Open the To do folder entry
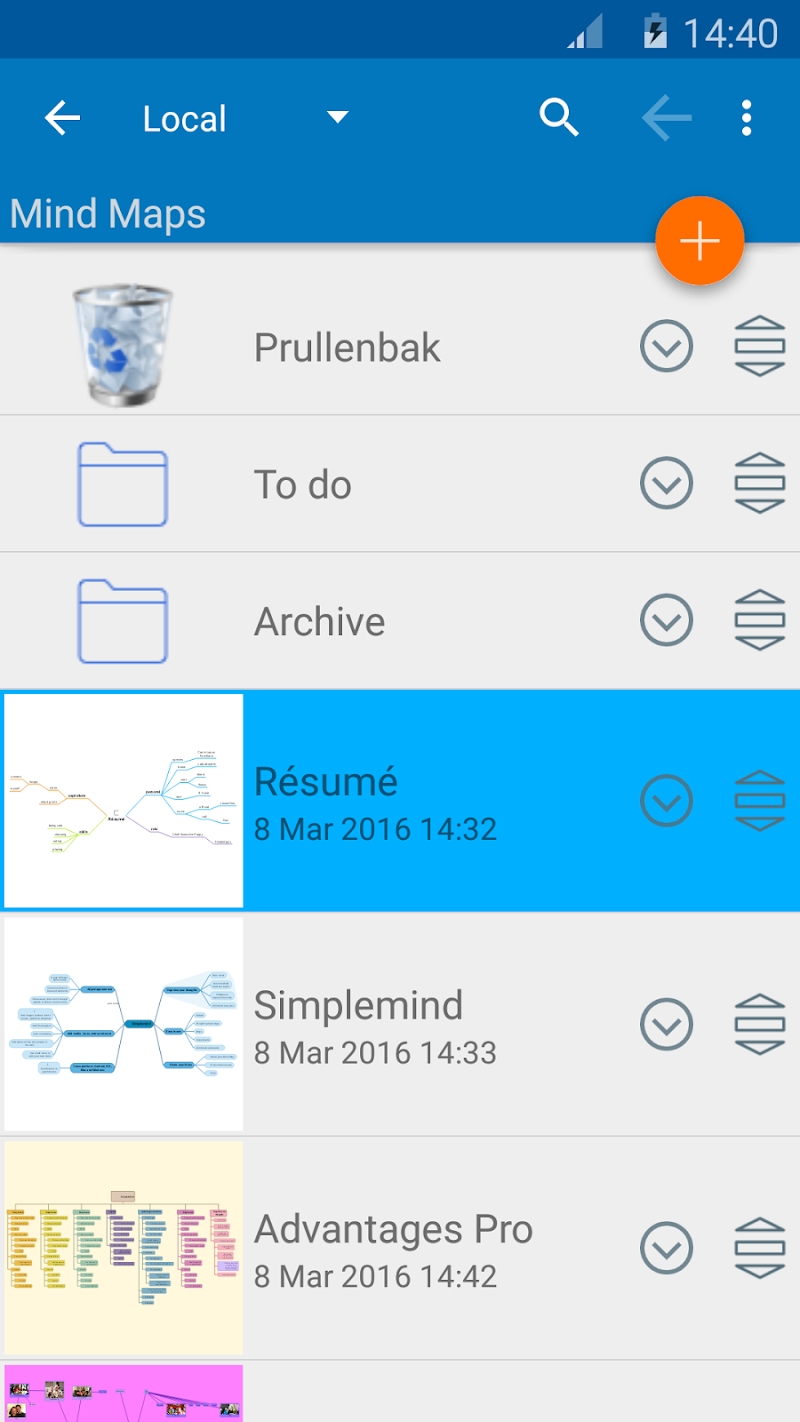 pyautogui.click(x=303, y=483)
